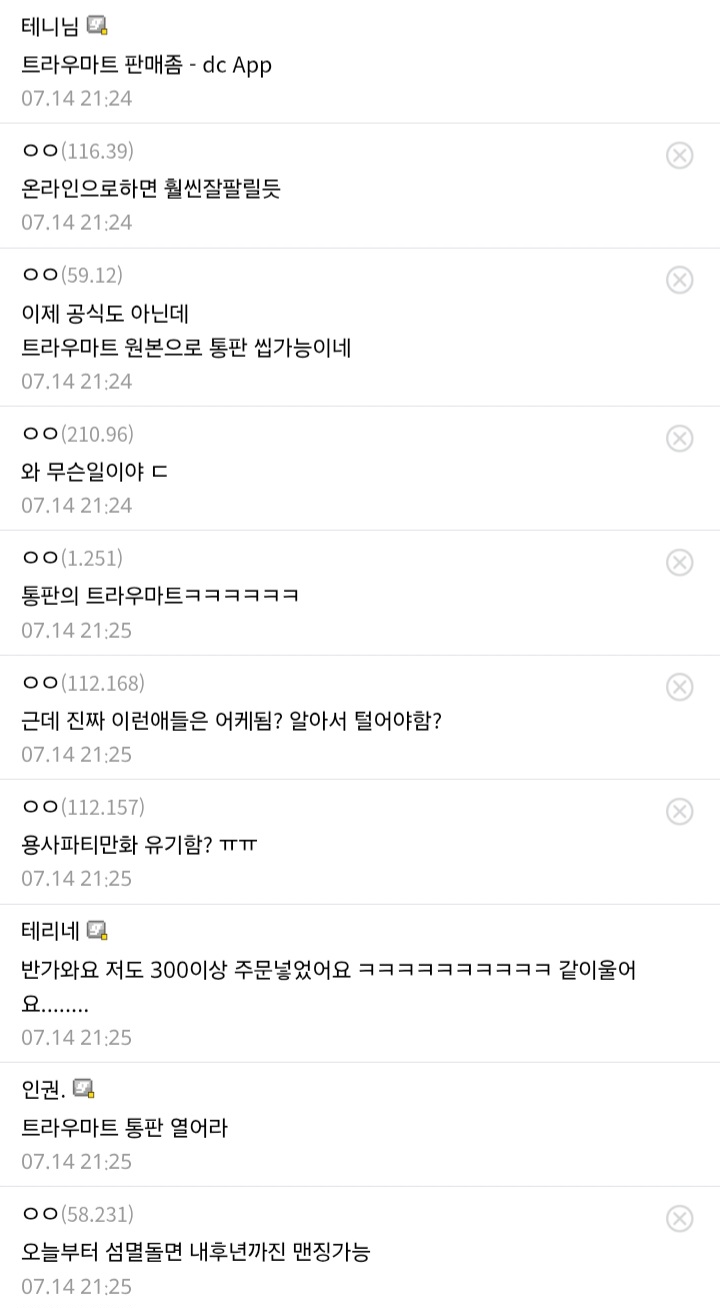The image size is (720, 1308).
Task: Delete the comment from ㅇㅇ(116.39)
Action: 679,155
